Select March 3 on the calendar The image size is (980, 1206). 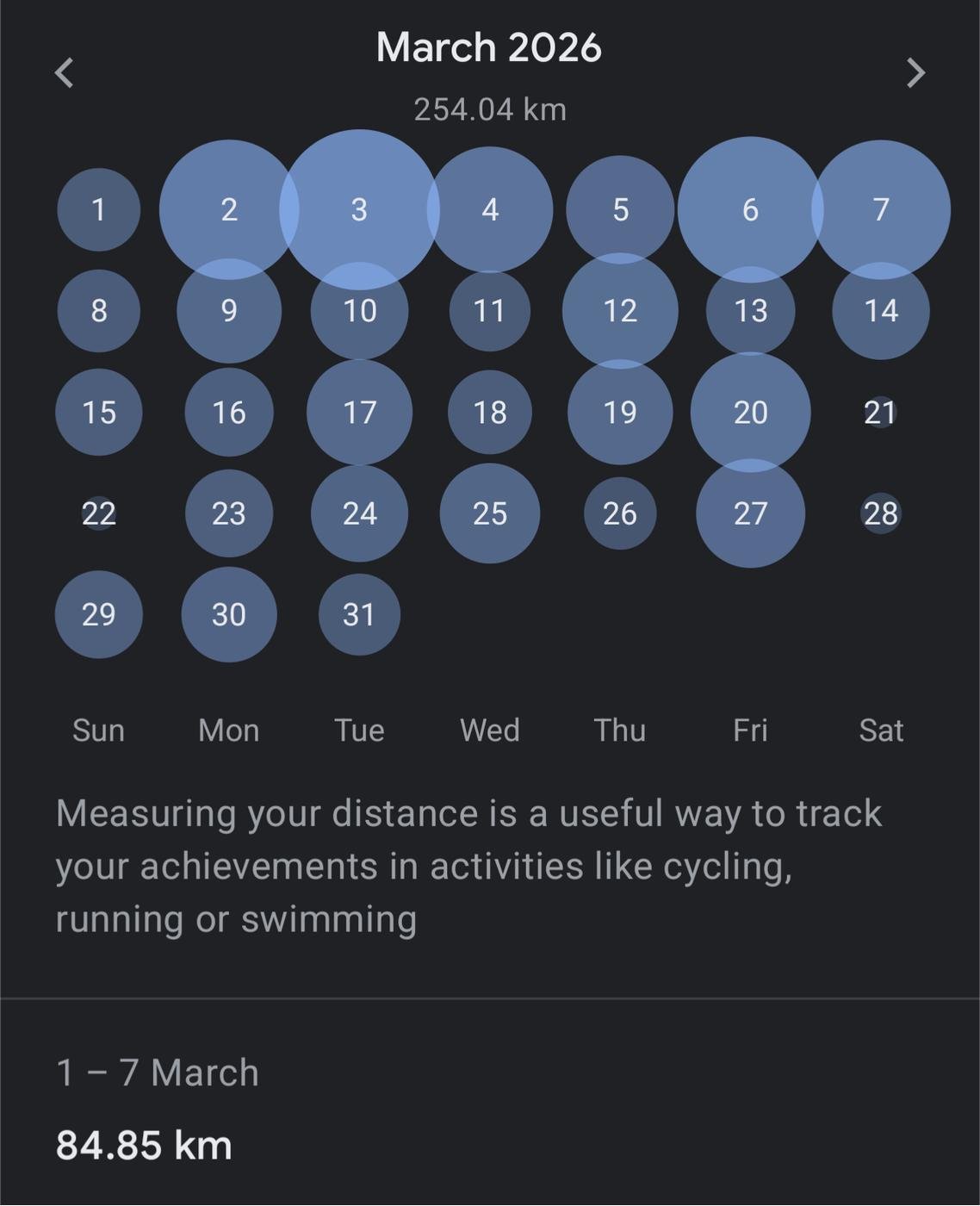pyautogui.click(x=359, y=209)
